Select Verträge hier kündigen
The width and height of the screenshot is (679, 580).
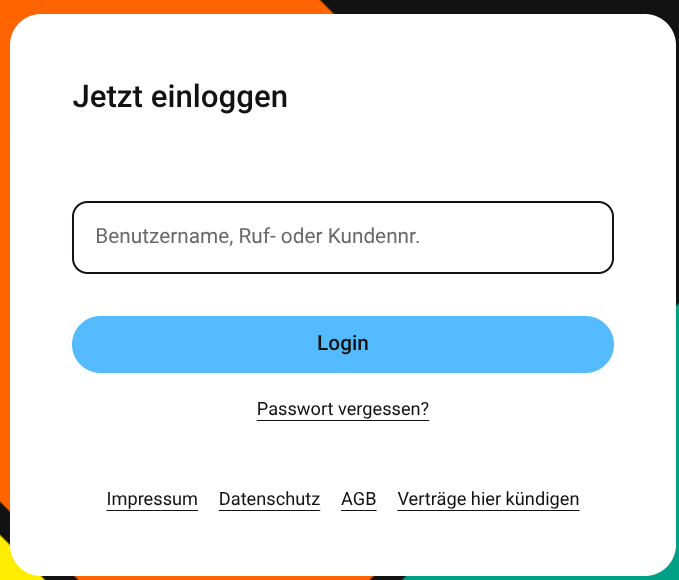(488, 499)
